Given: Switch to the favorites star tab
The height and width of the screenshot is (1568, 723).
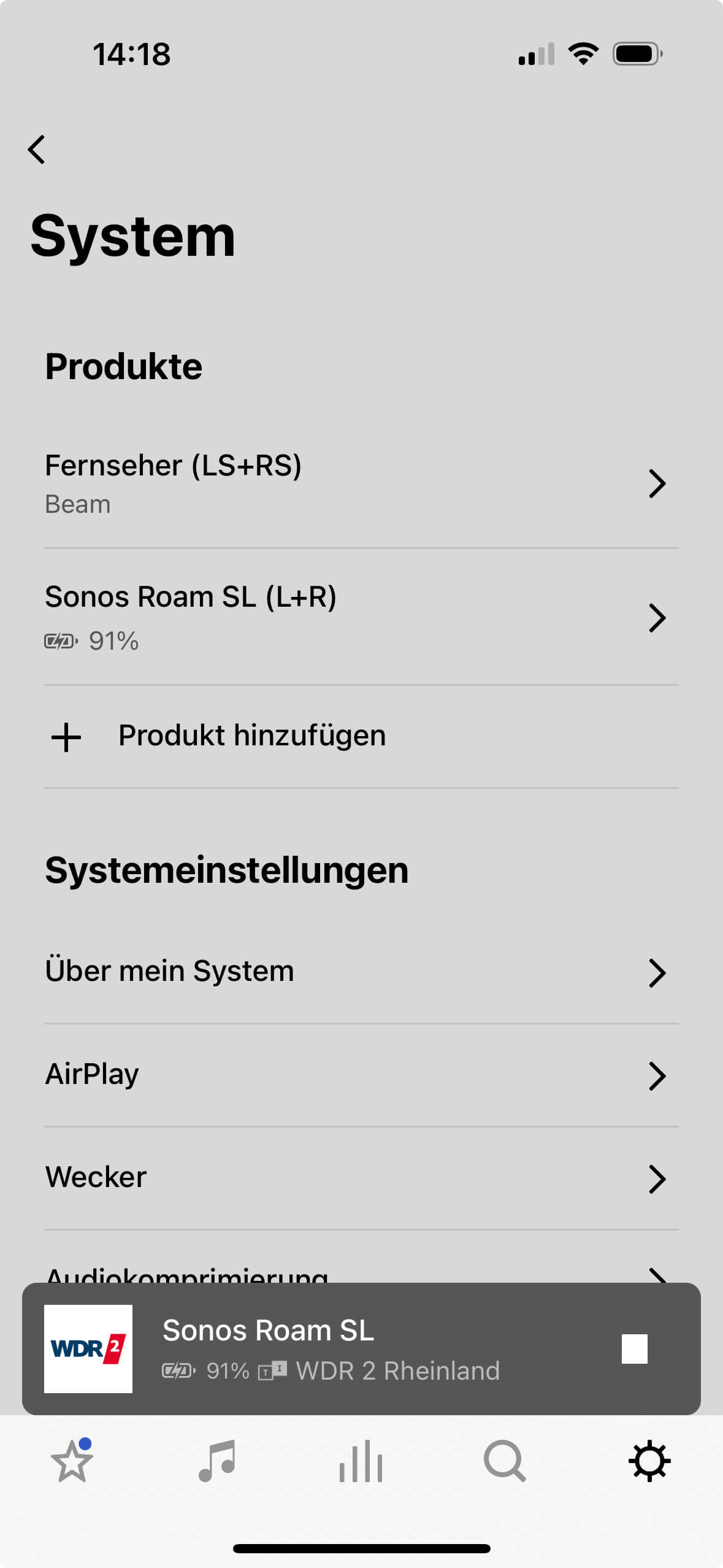Looking at the screenshot, I should (72, 1461).
